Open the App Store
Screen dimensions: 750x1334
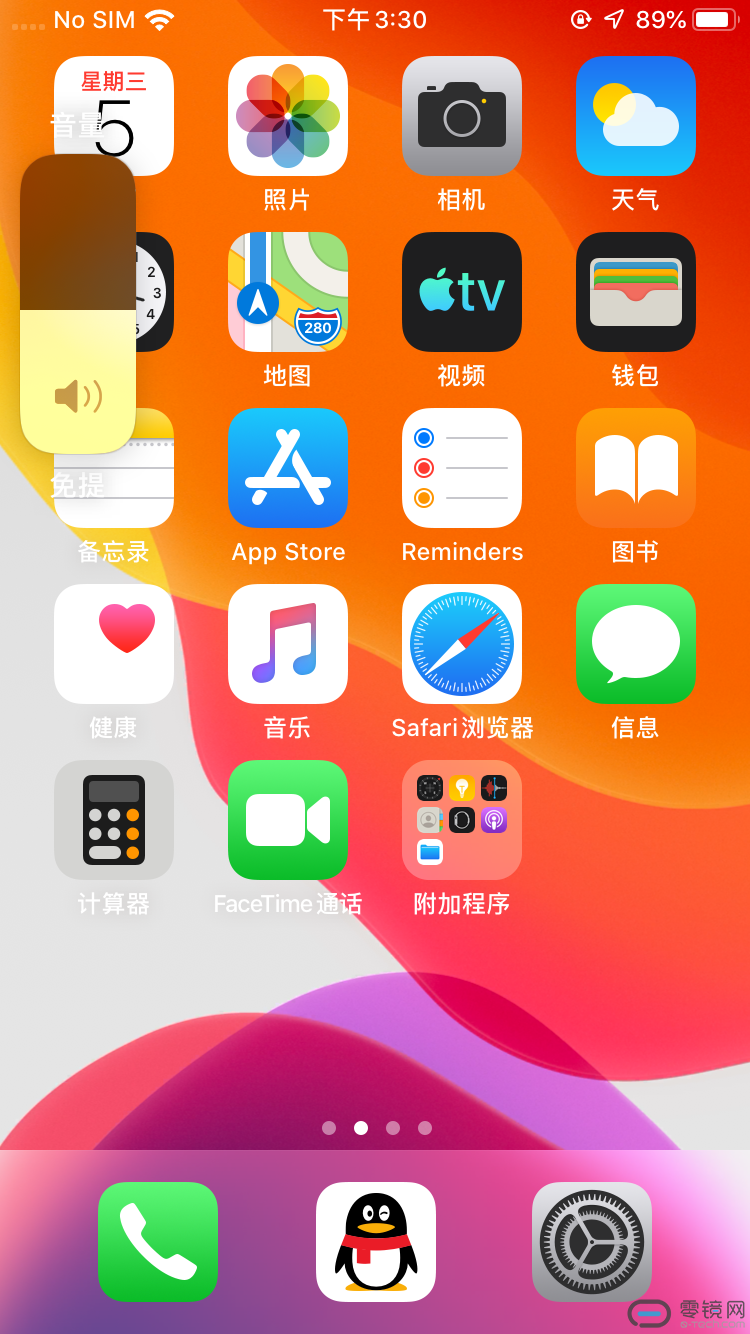pos(288,468)
